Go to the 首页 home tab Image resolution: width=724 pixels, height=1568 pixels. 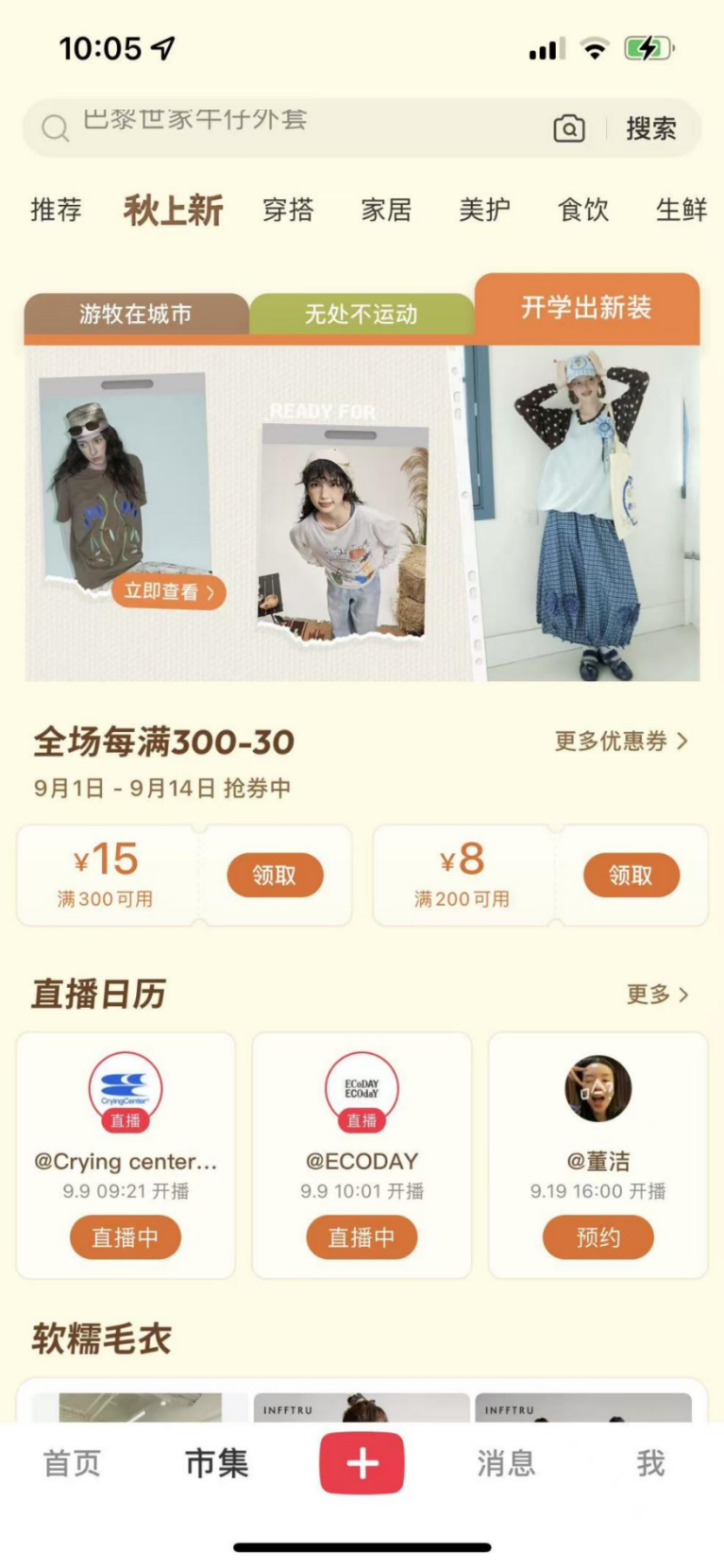(x=72, y=1463)
